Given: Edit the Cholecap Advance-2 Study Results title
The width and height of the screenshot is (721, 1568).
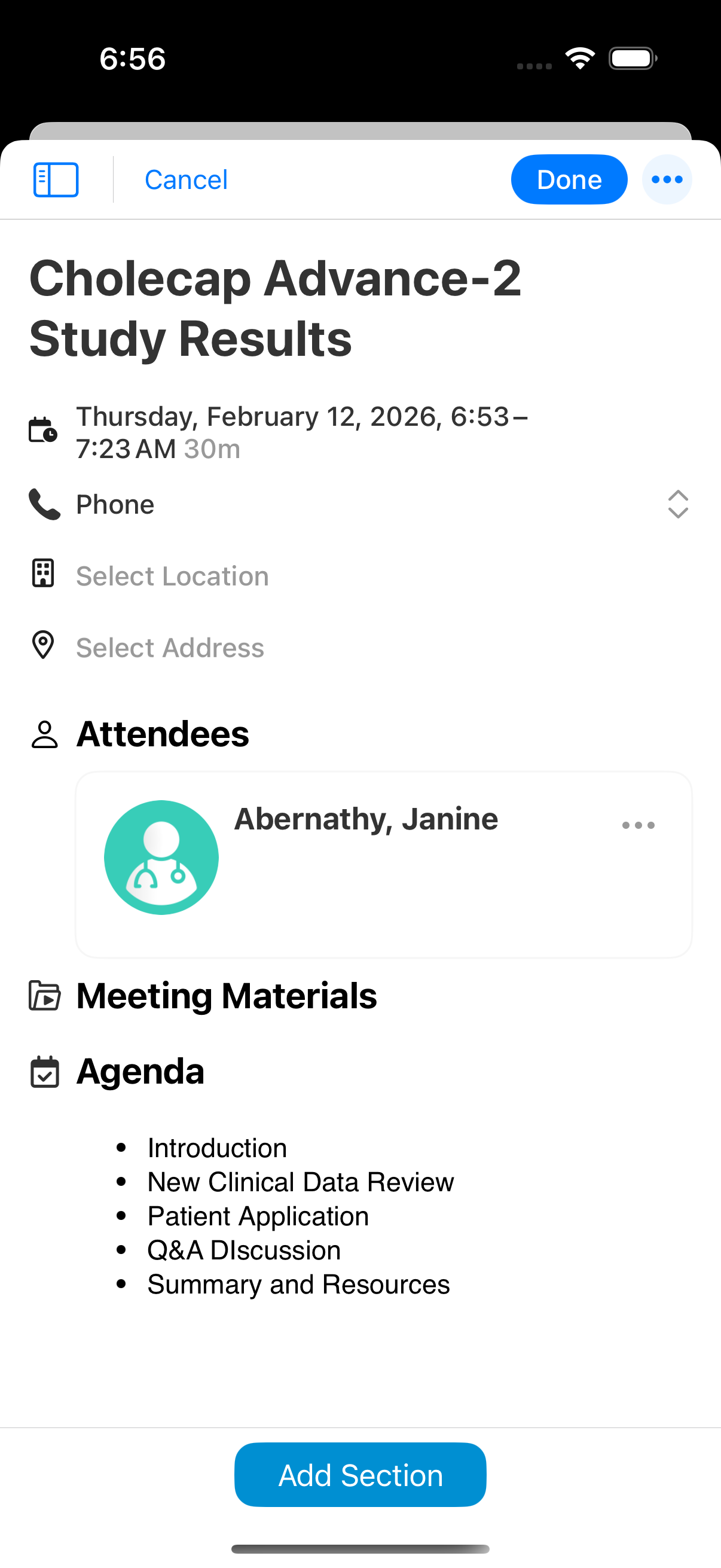Looking at the screenshot, I should click(x=275, y=308).
